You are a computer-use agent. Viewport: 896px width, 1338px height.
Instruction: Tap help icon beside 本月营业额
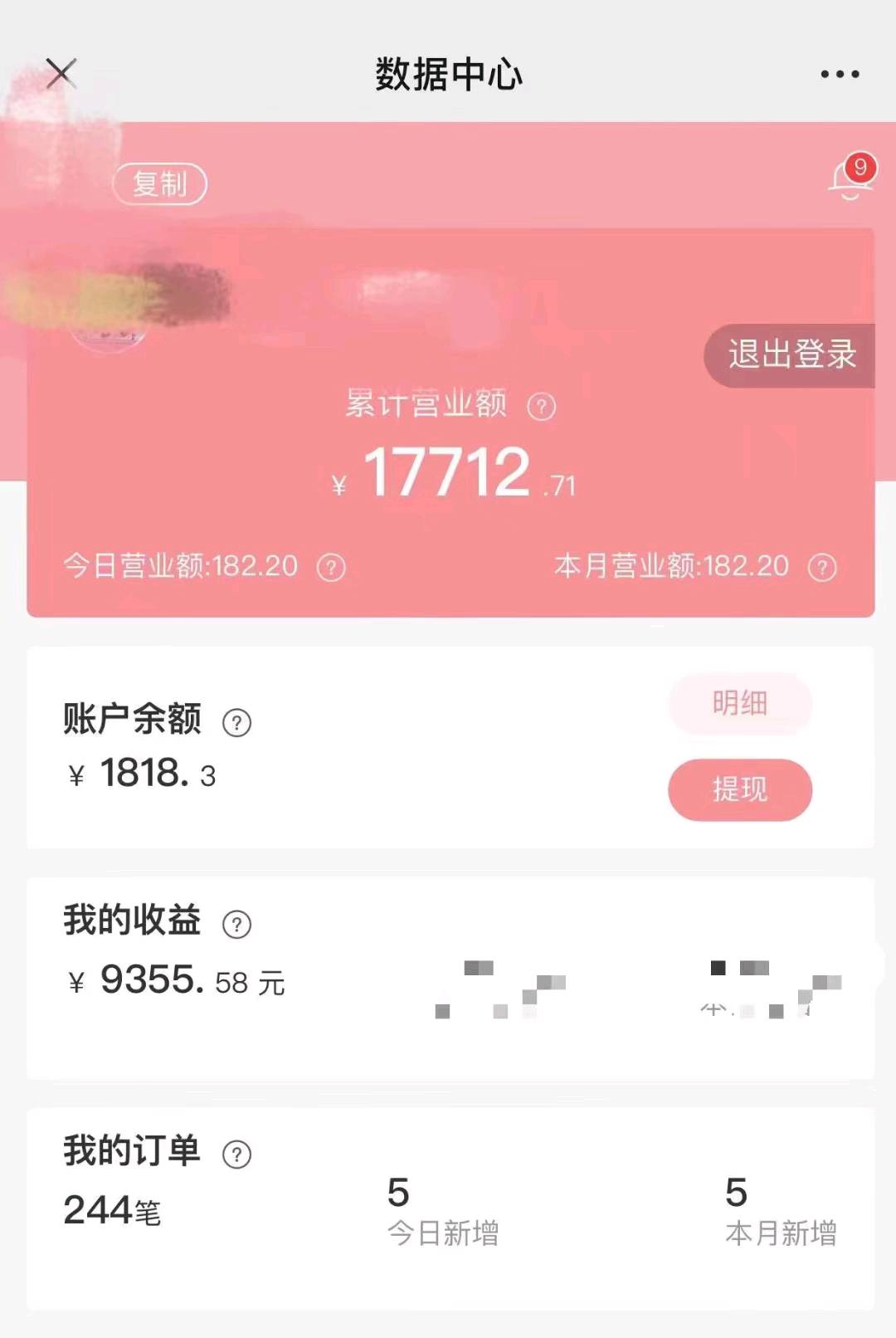[822, 568]
